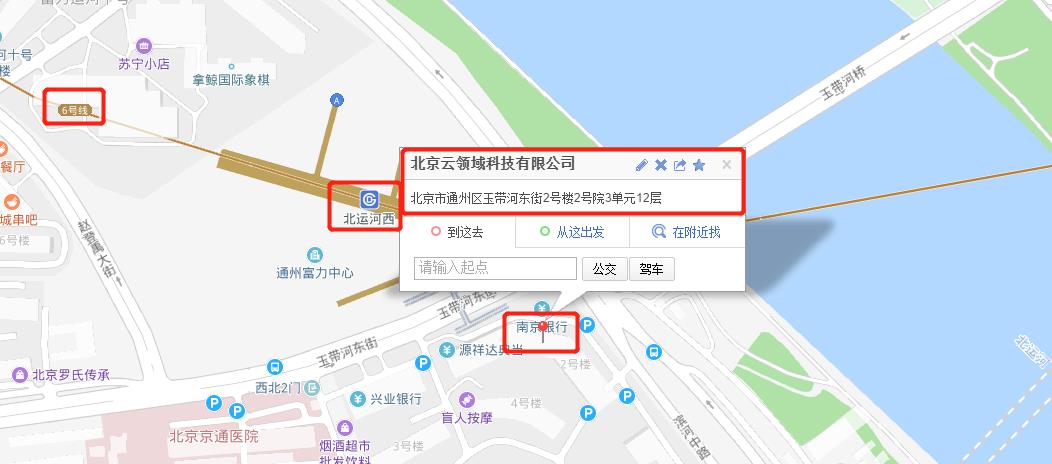
Task: Tap the red location pin on the map
Action: [543, 328]
